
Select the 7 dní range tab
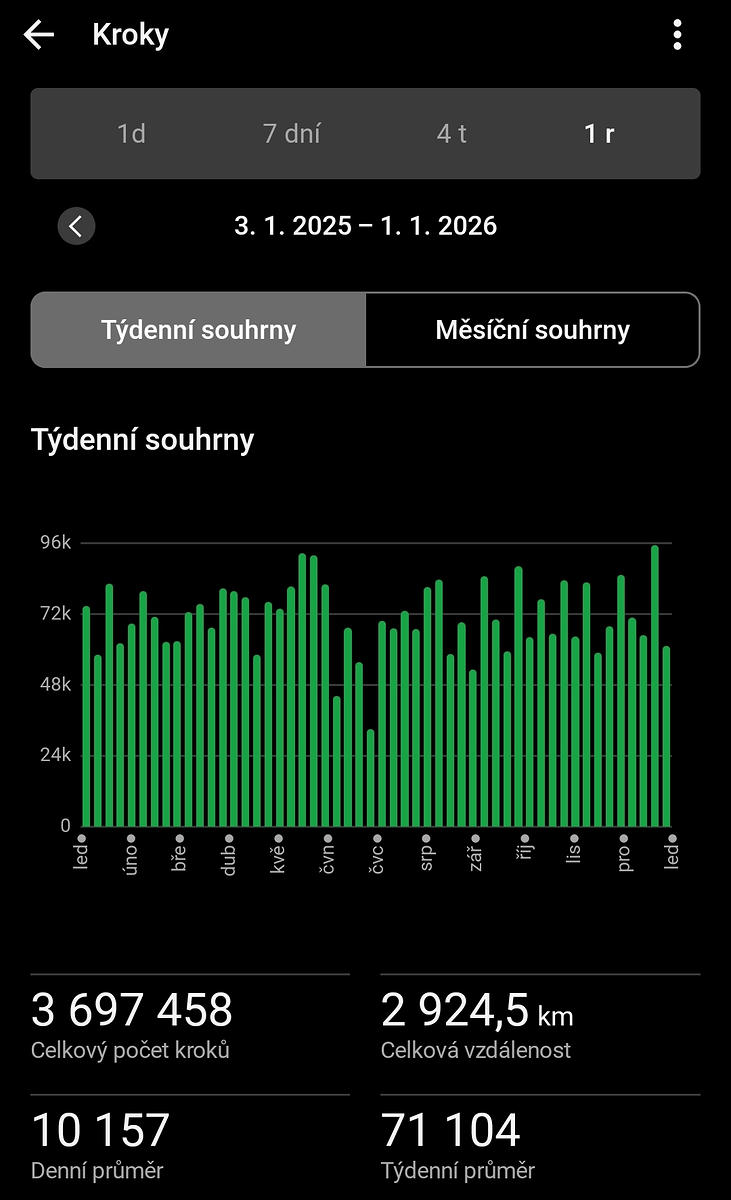(x=291, y=133)
